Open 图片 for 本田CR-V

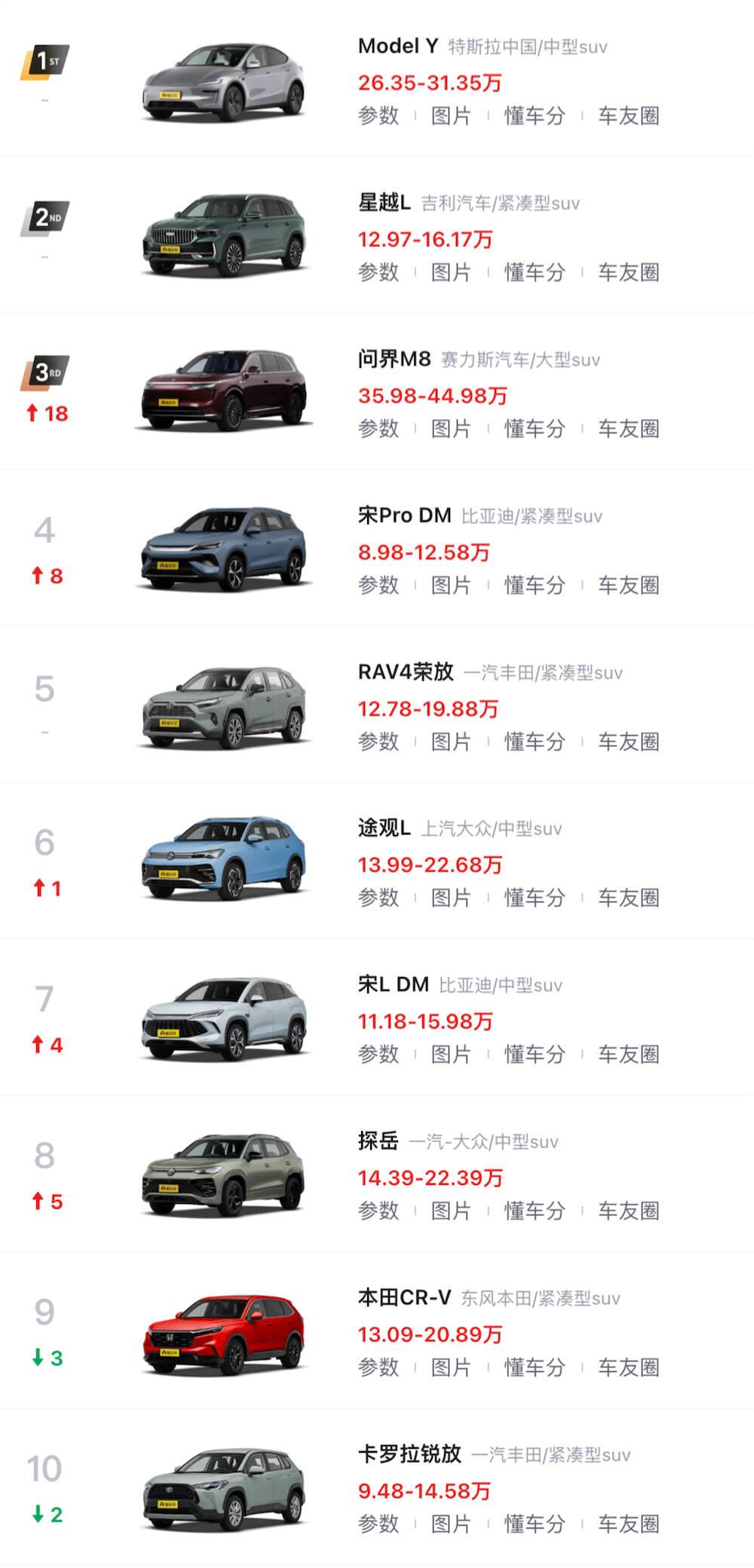[451, 1367]
